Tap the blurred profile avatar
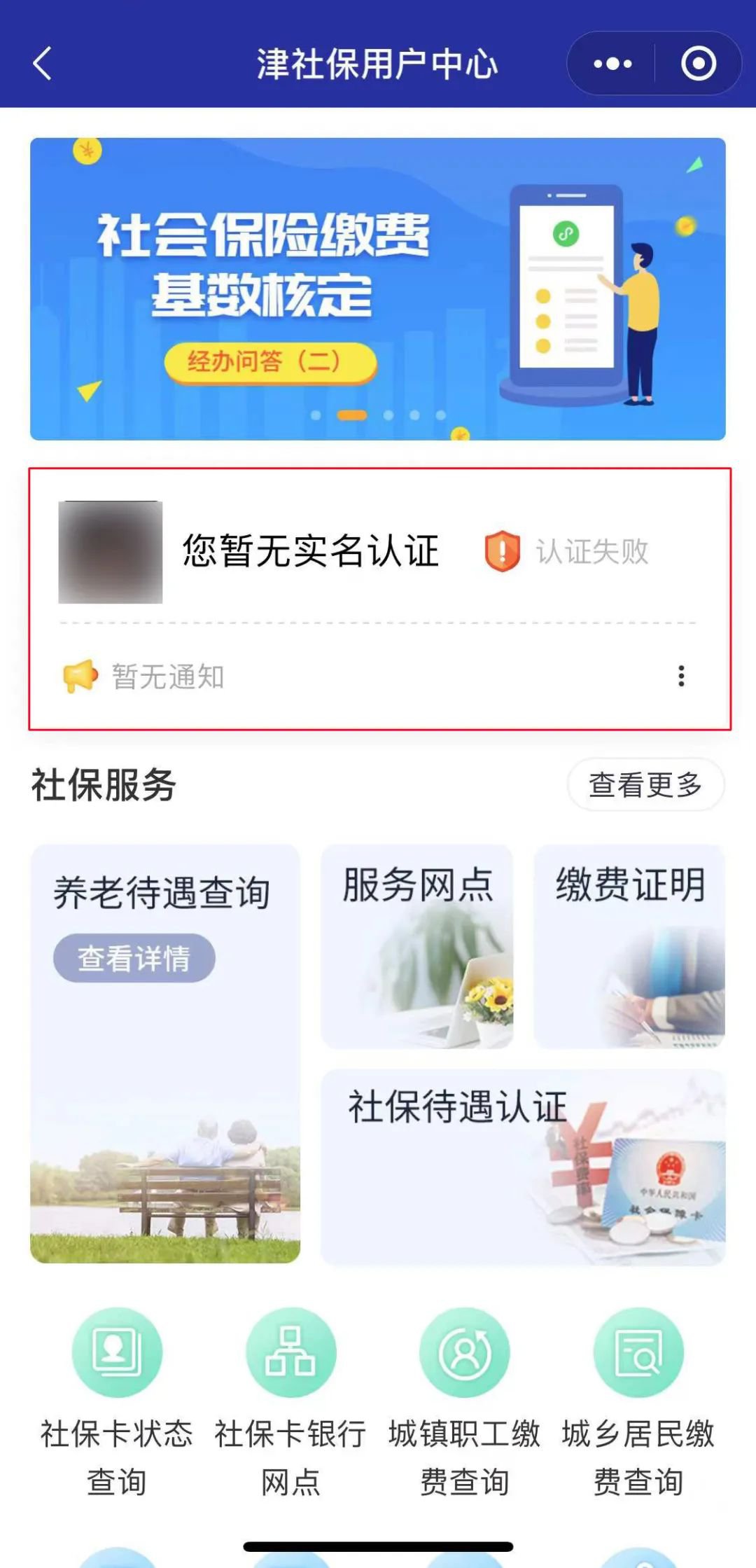 [111, 552]
